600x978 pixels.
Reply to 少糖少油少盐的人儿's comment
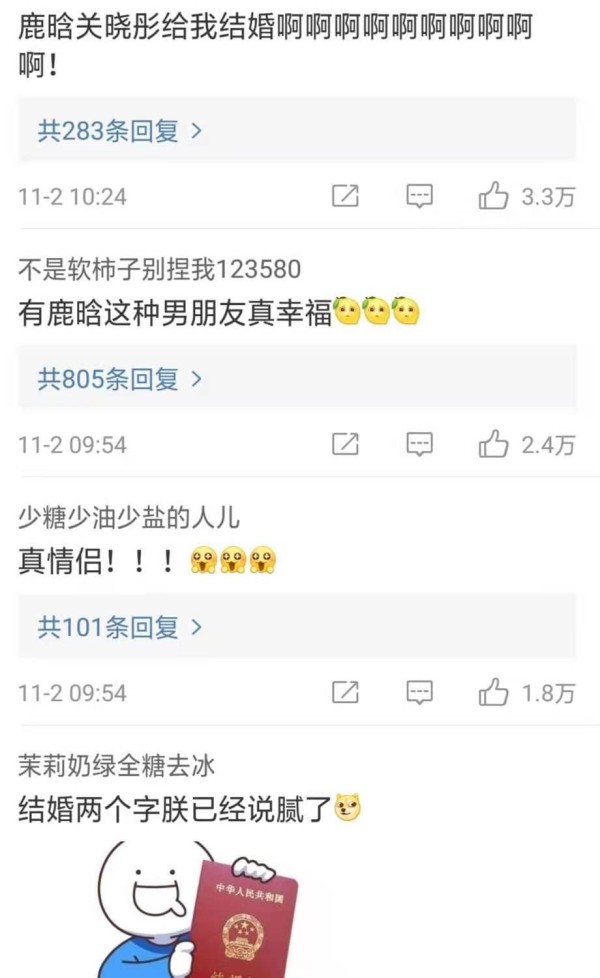coord(419,692)
